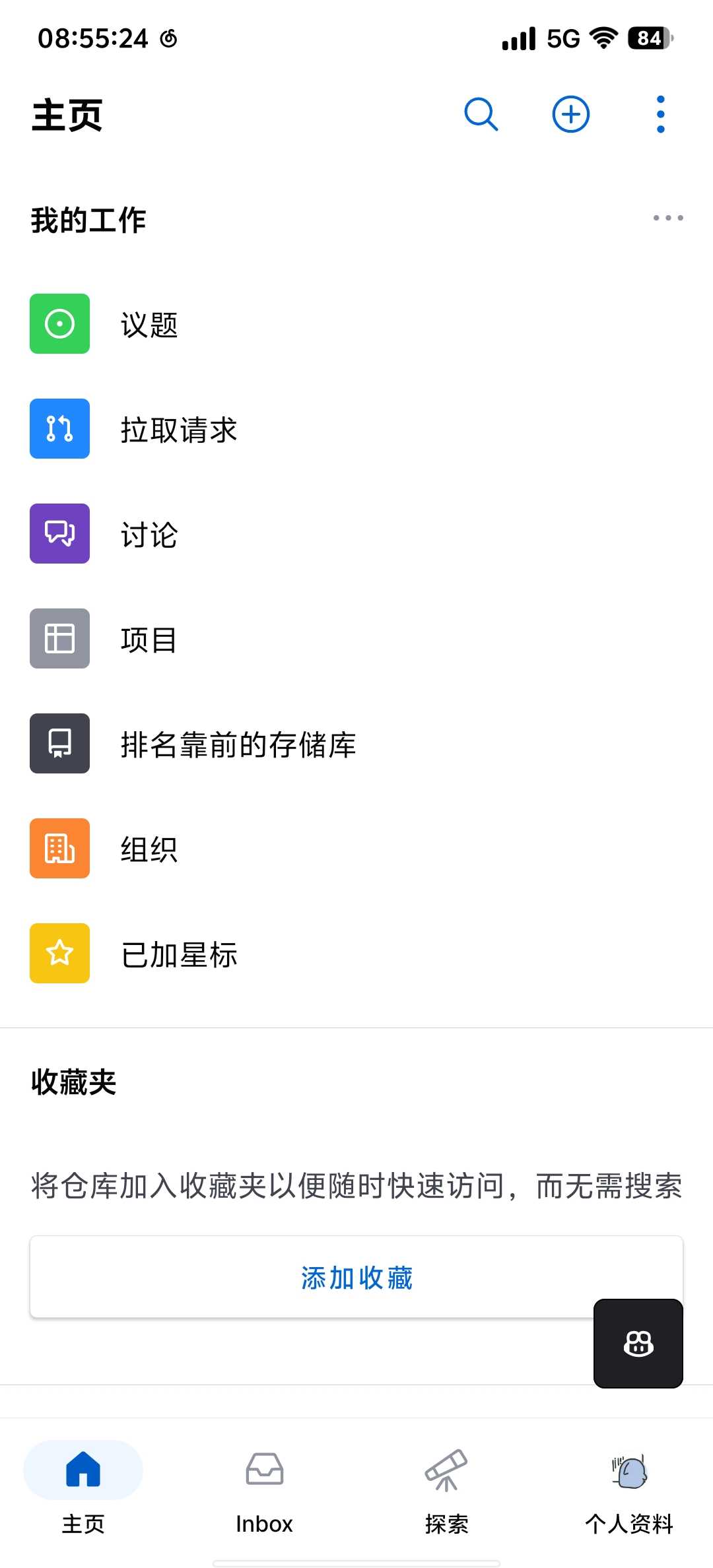713x1568 pixels.
Task: Tap the 添加收藏 button
Action: (356, 1278)
